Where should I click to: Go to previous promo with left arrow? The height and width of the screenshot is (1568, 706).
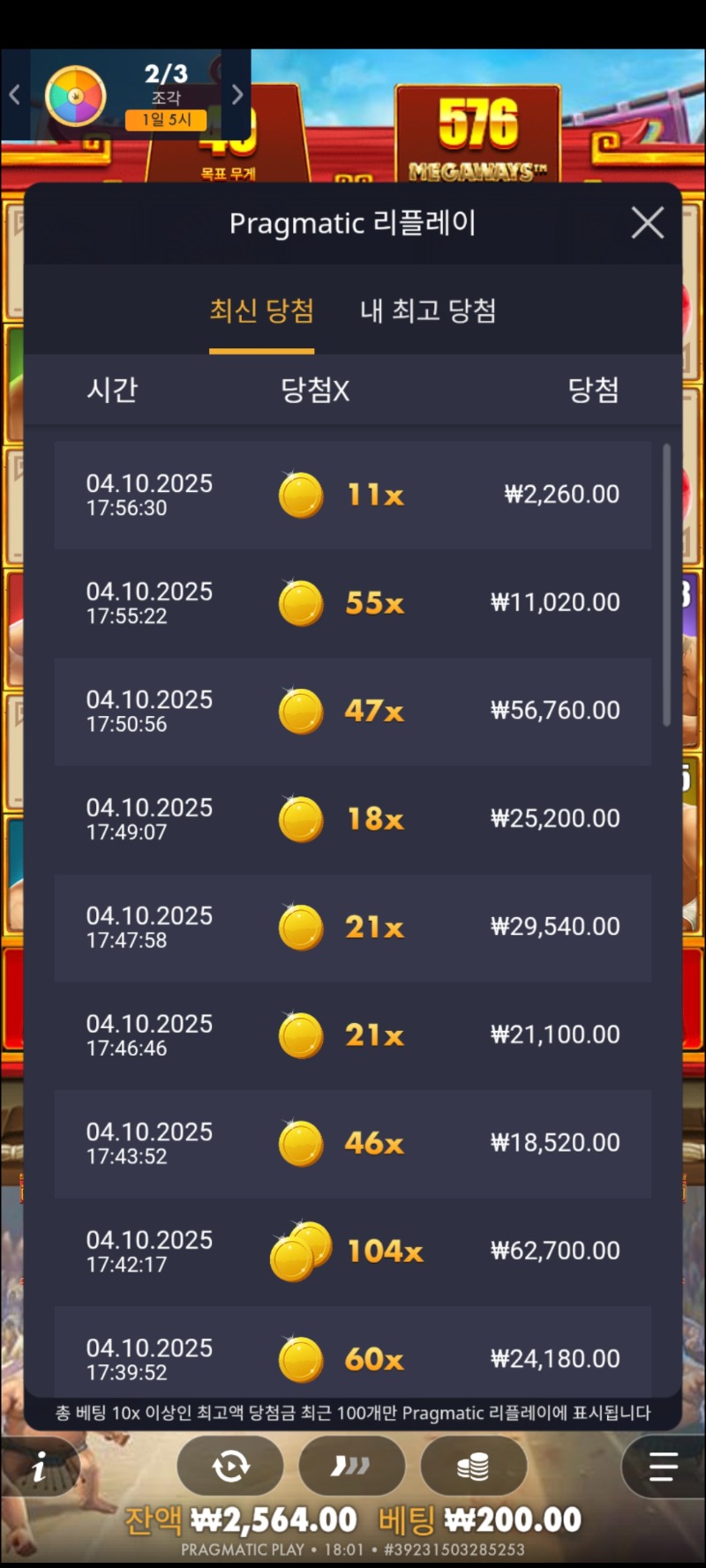coord(14,94)
